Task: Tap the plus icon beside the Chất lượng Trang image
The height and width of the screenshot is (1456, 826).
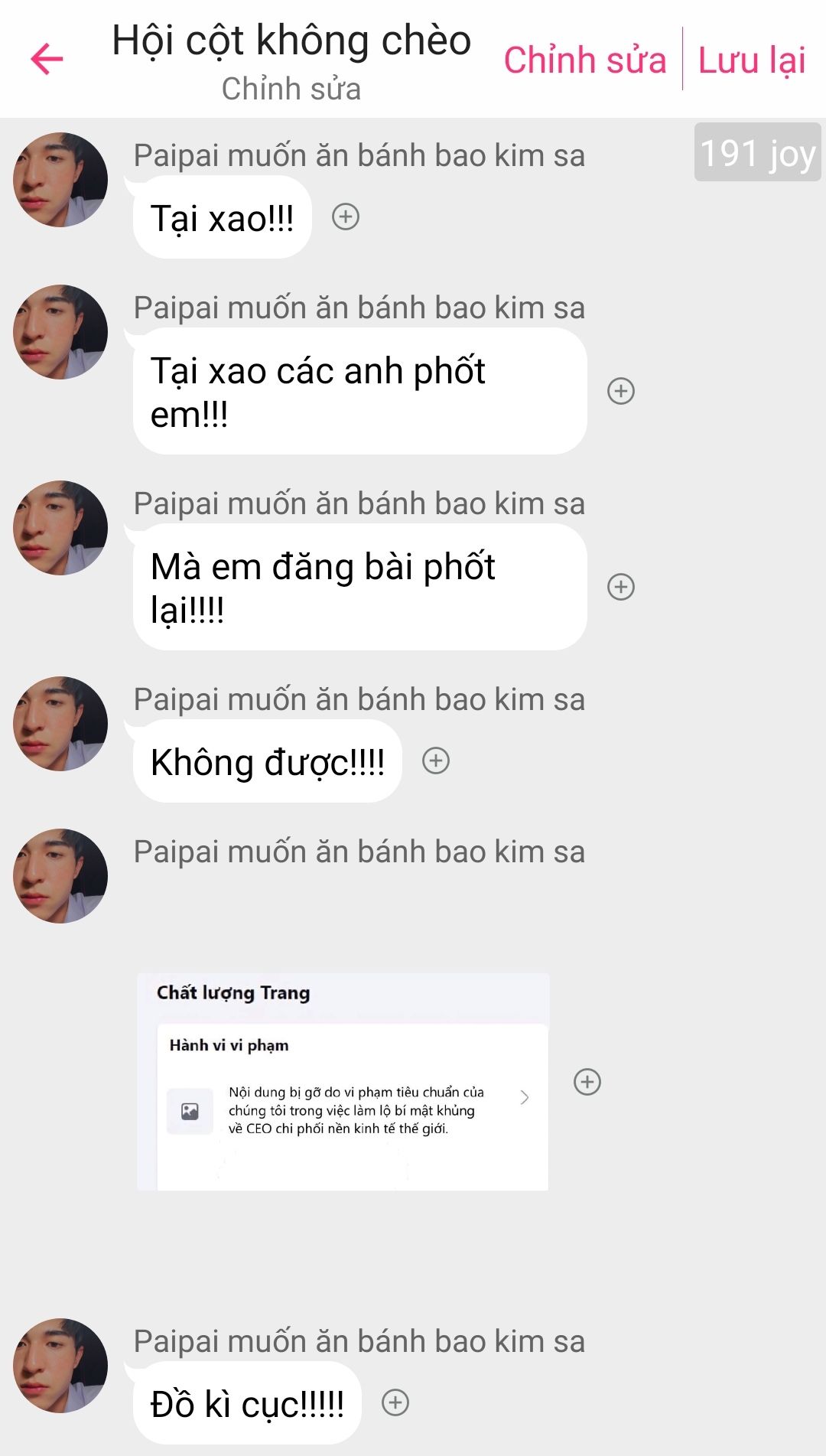Action: (587, 1082)
